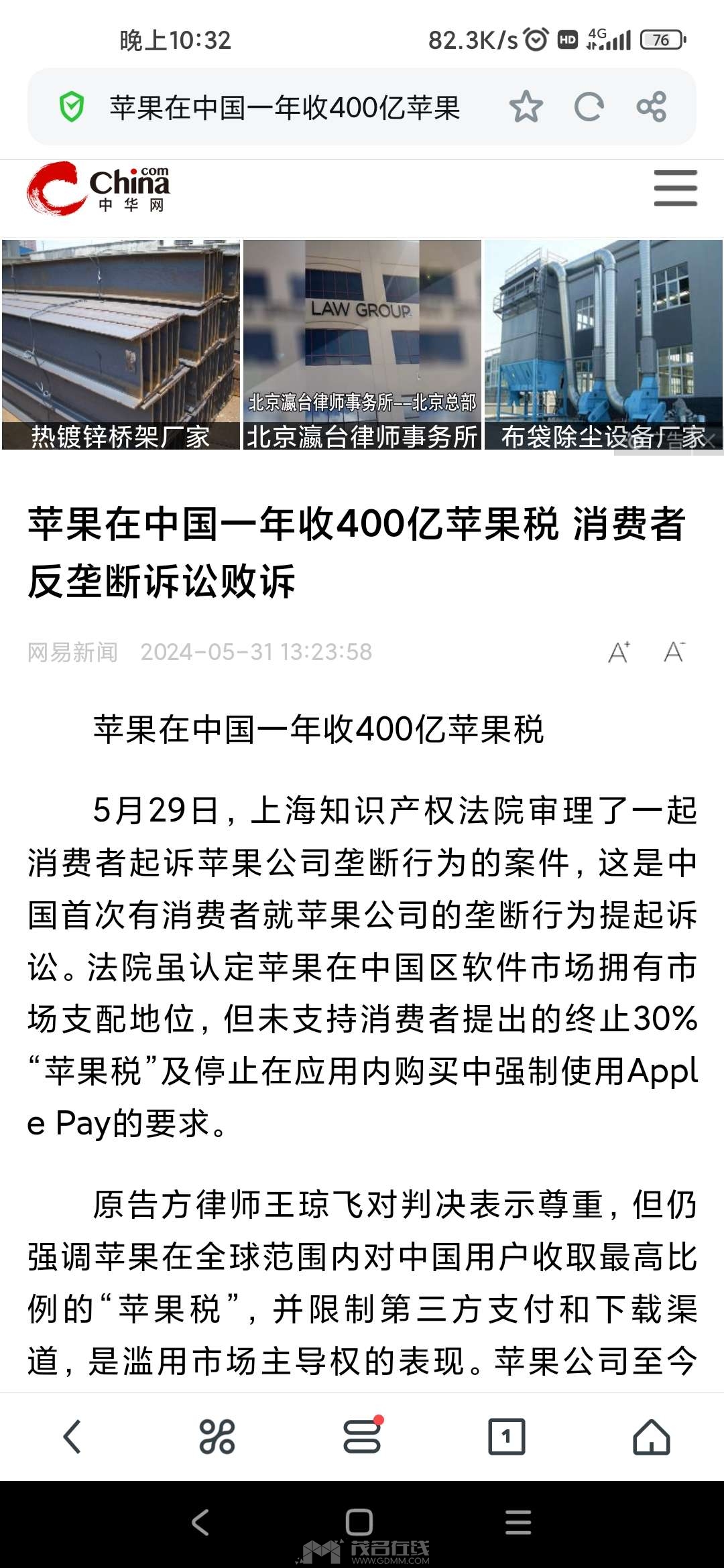Screen dimensions: 724x1568
Task: Bookmark this page with the star icon
Action: coord(526,107)
